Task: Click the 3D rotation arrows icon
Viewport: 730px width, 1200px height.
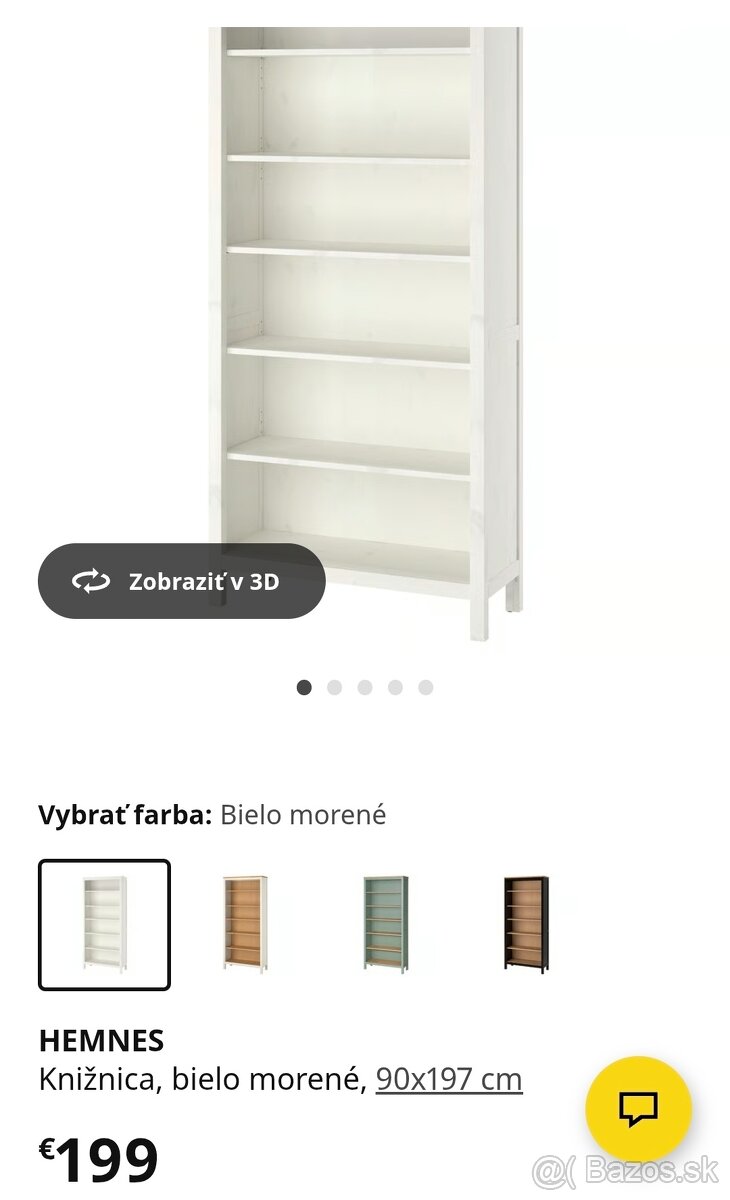Action: point(92,581)
